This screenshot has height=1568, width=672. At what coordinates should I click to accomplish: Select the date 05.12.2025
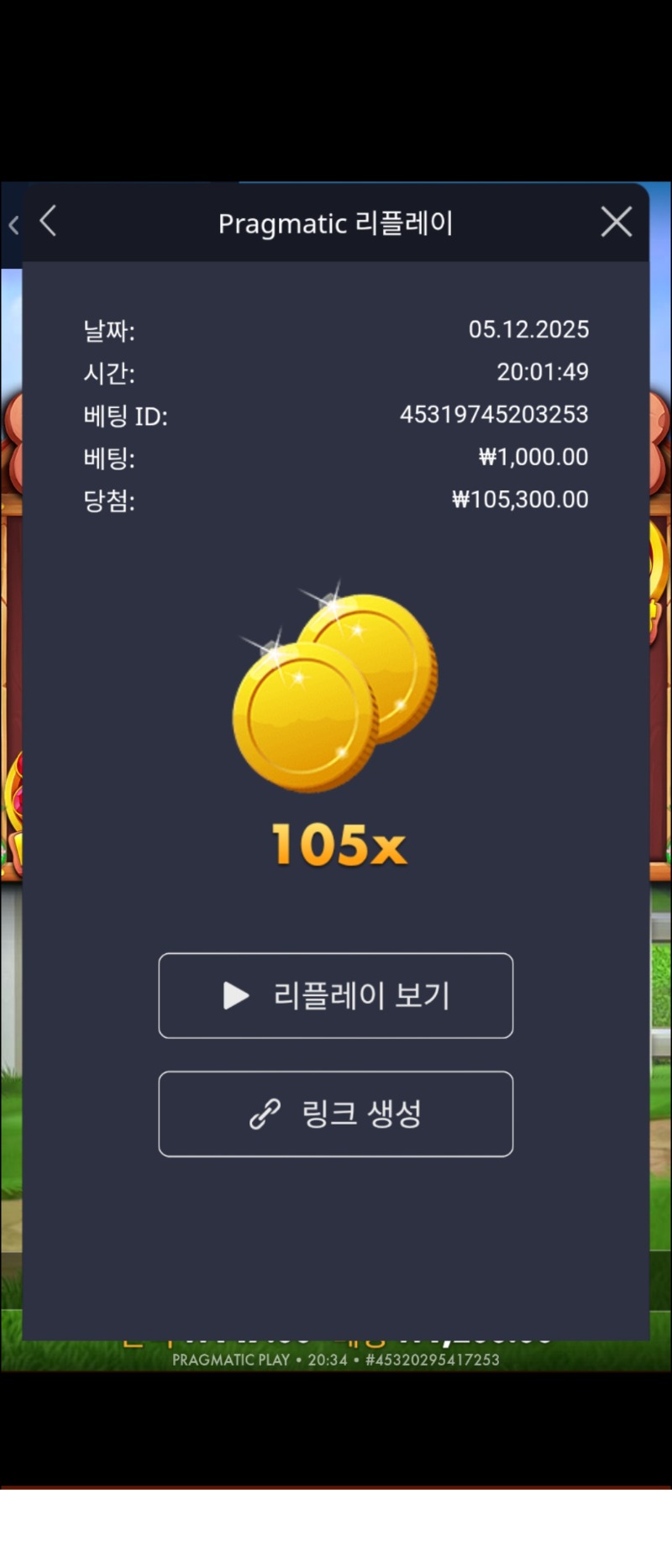pyautogui.click(x=530, y=329)
